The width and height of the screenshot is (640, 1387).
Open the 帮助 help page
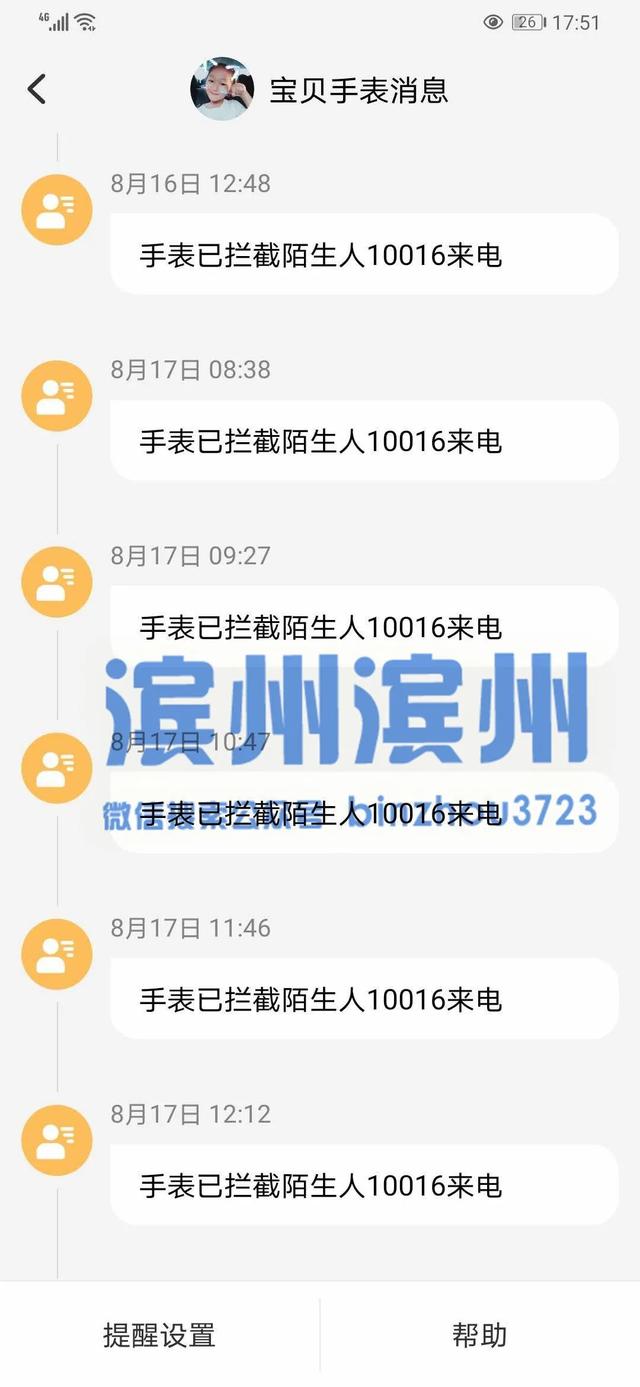[x=480, y=1335]
